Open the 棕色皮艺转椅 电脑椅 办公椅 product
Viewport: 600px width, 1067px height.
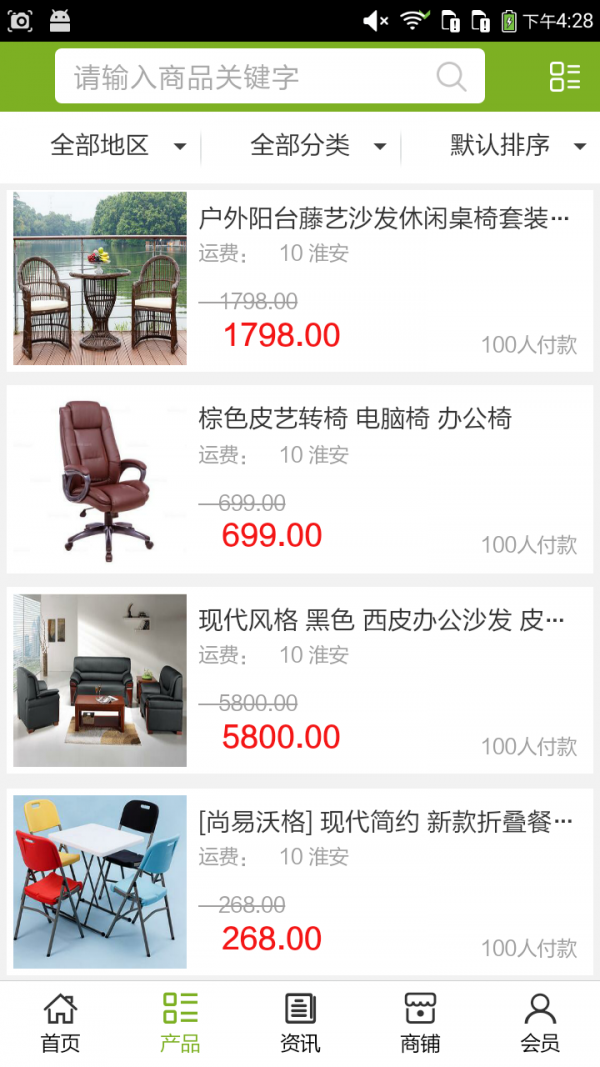[355, 418]
